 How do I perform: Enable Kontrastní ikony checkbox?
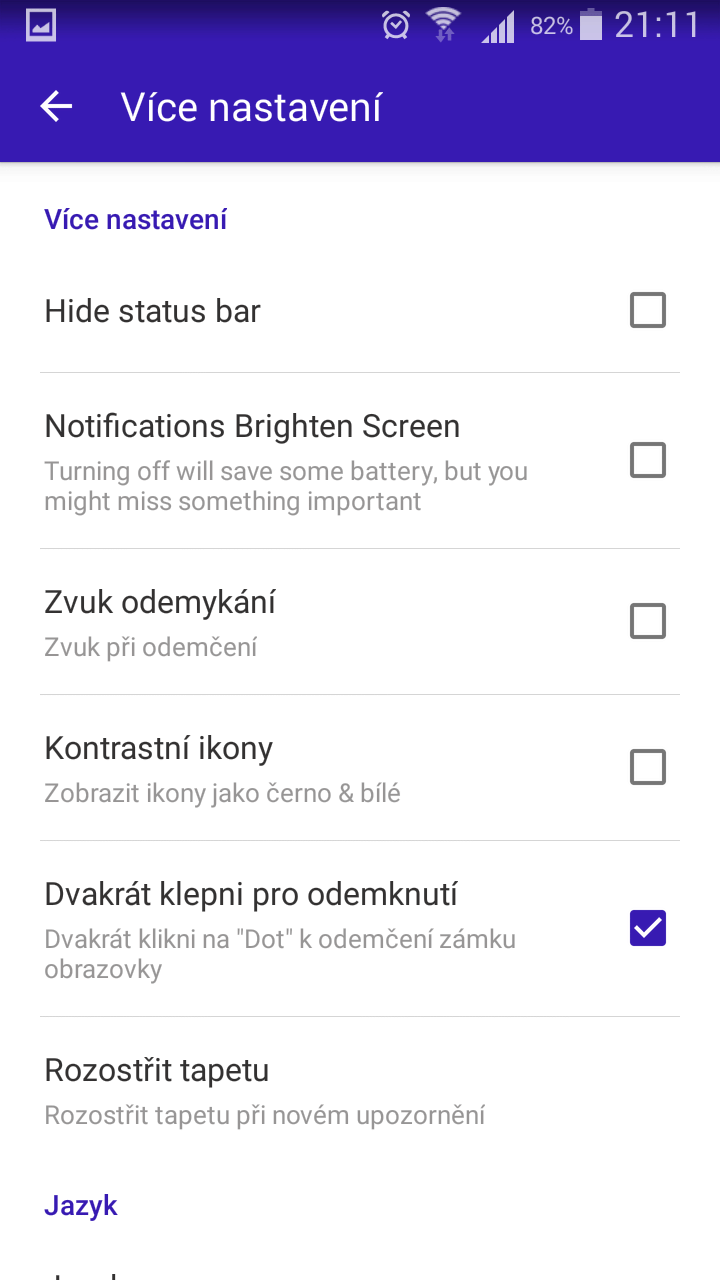point(648,767)
